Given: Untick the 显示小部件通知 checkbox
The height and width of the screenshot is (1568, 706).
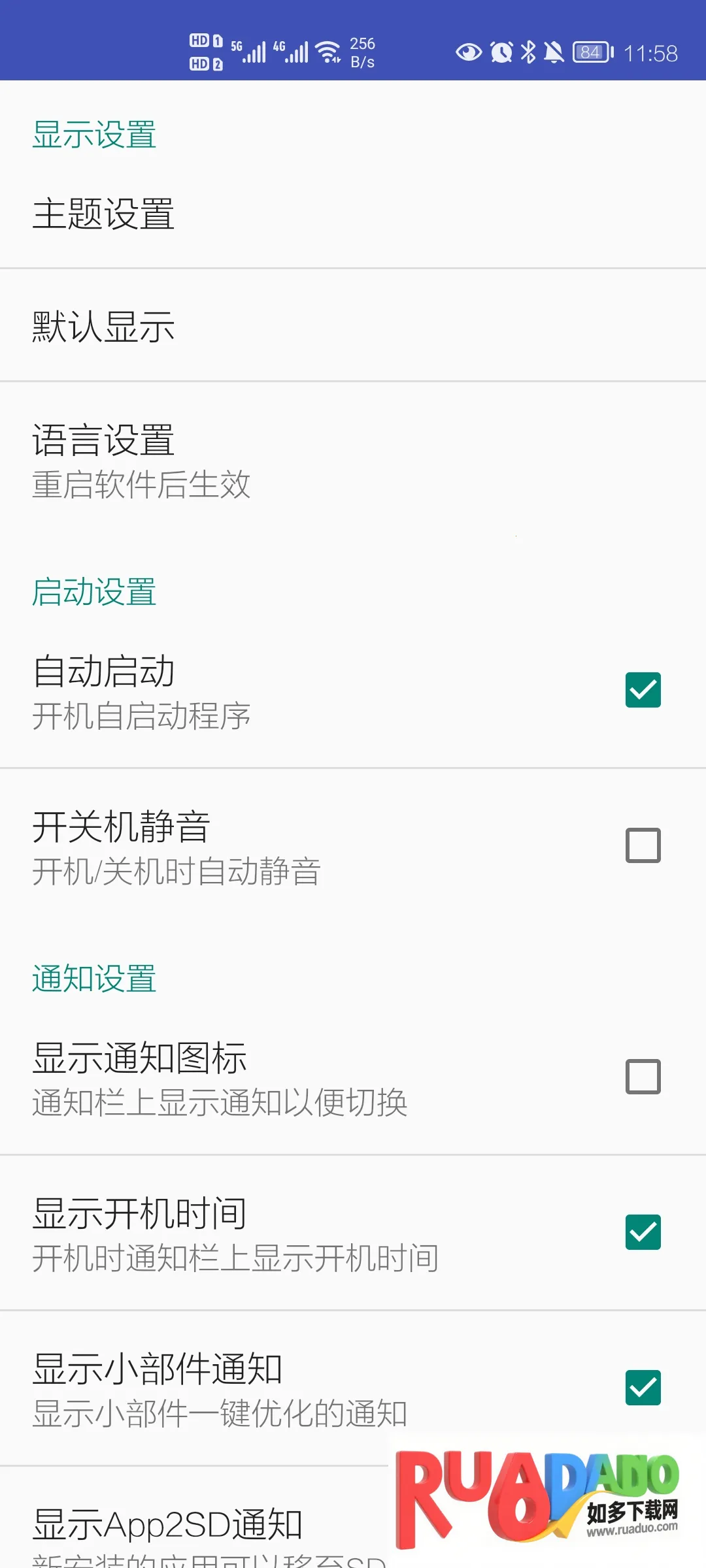Looking at the screenshot, I should coord(643,1388).
